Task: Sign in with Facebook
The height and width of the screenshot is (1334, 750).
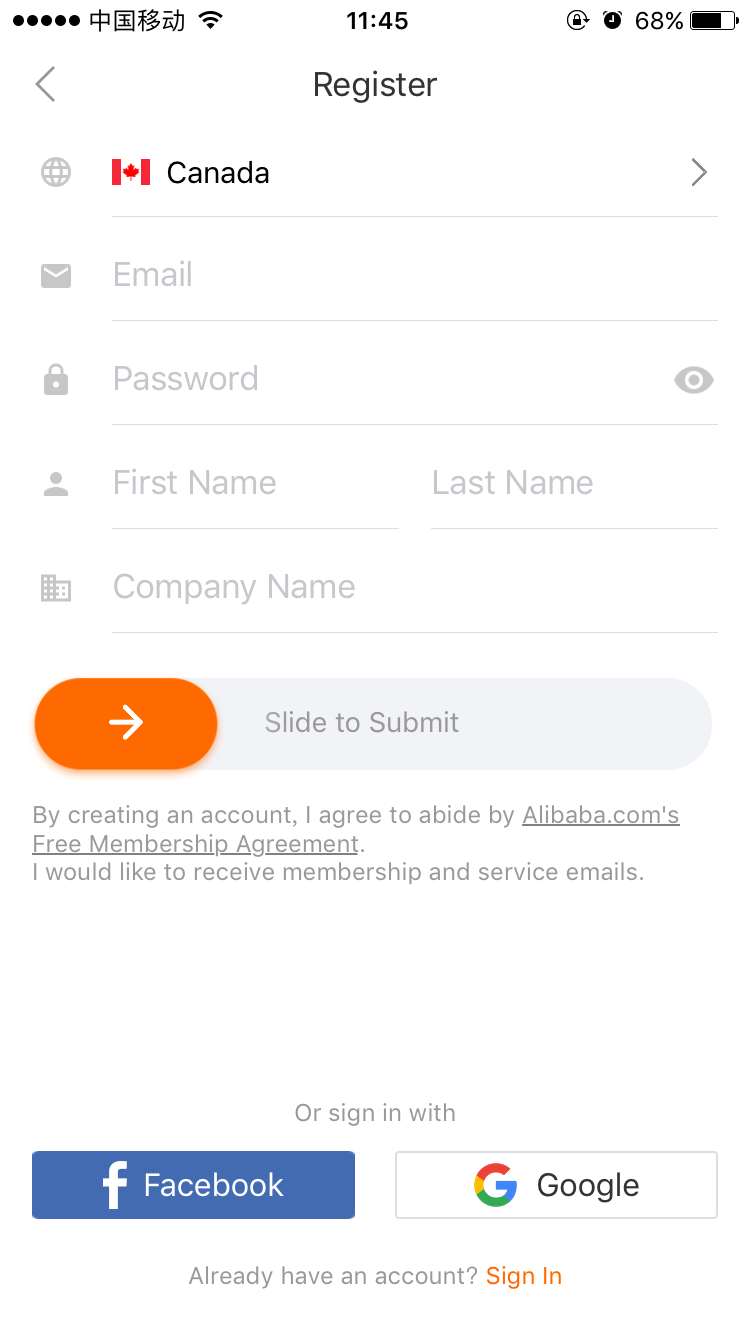Action: coord(193,1185)
